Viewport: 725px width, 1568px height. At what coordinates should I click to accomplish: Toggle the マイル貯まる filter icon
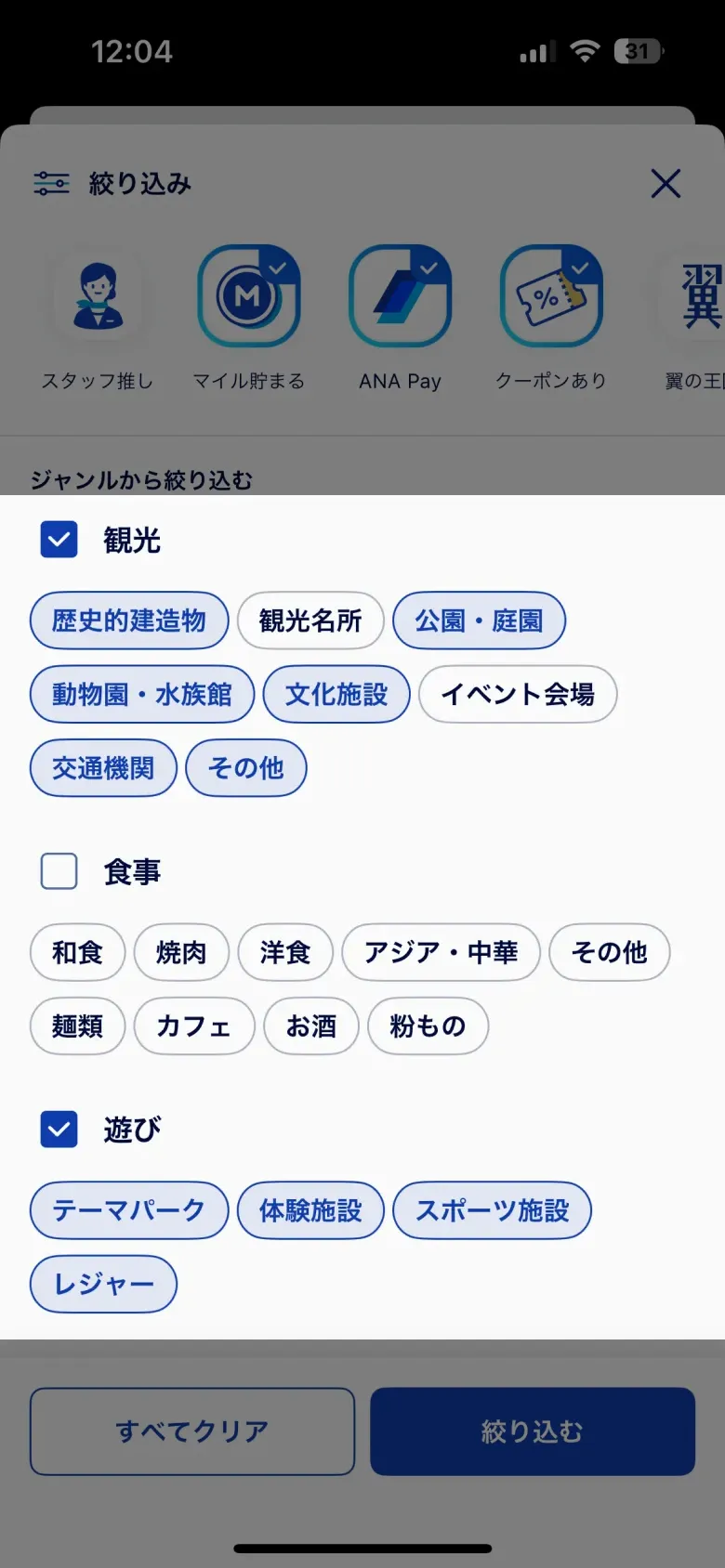pyautogui.click(x=248, y=295)
